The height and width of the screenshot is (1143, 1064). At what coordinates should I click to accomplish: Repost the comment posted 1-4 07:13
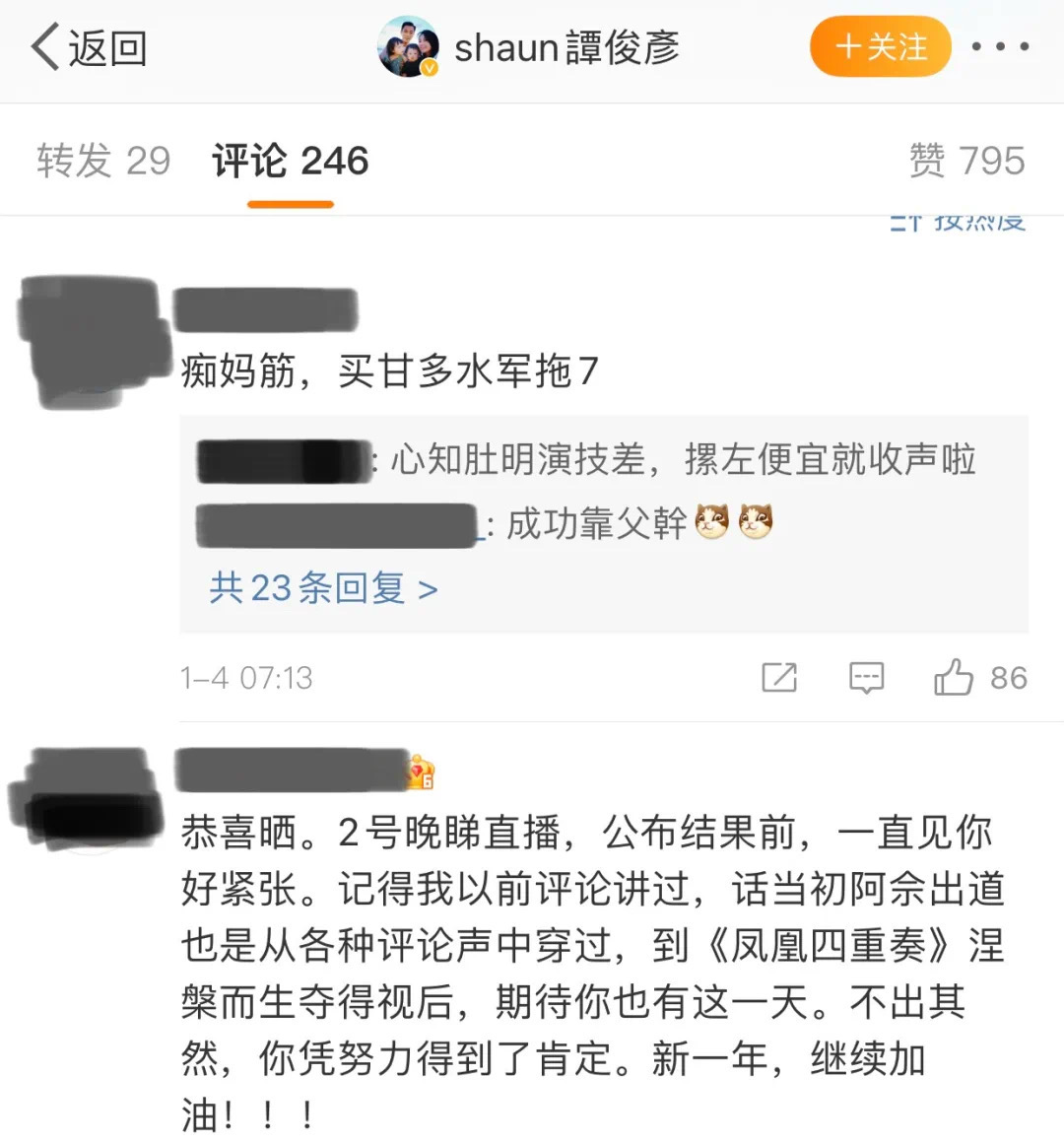tap(779, 678)
